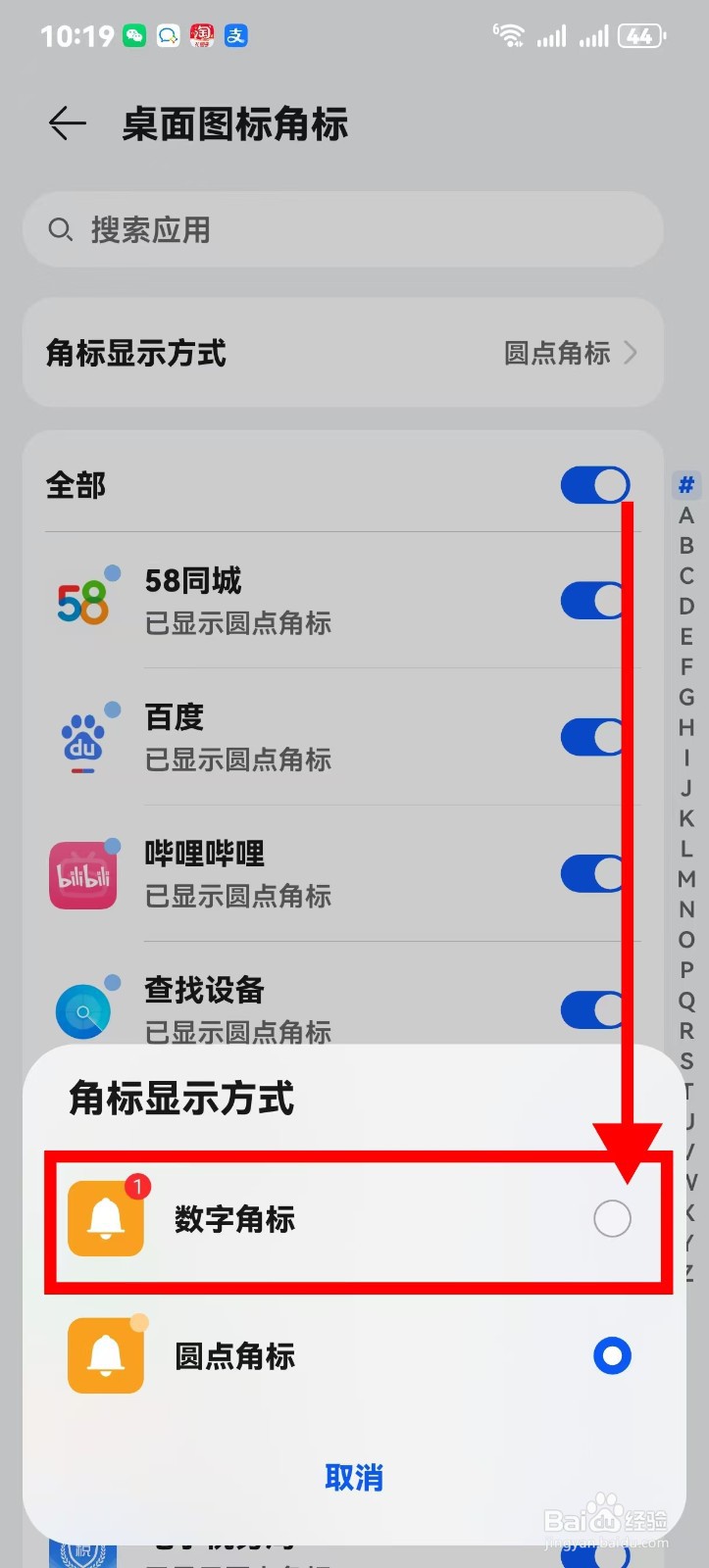
Task: Click the 百度 (Baidu) app icon
Action: point(83,738)
